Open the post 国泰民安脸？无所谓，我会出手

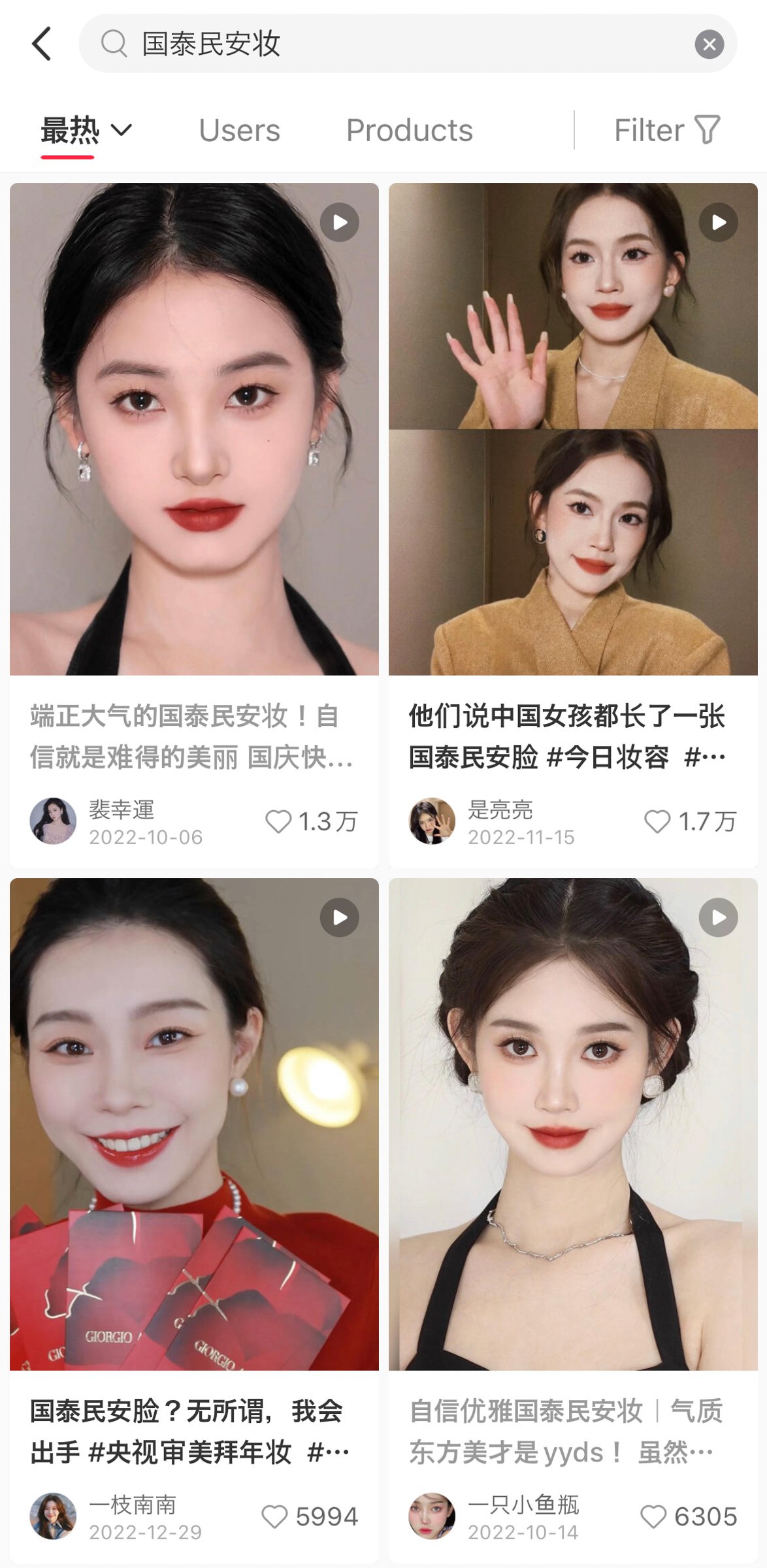(x=194, y=1124)
